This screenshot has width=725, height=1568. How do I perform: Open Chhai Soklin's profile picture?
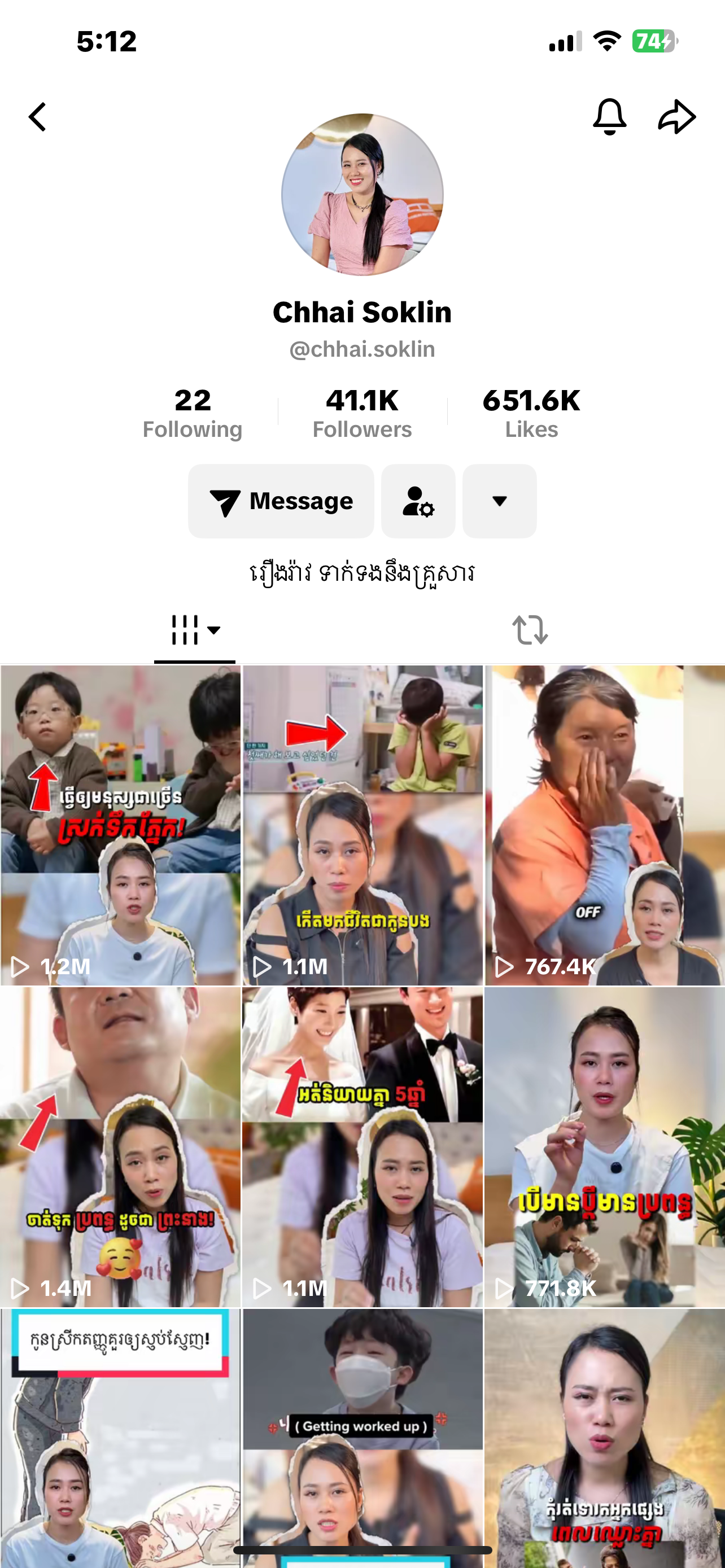362,195
